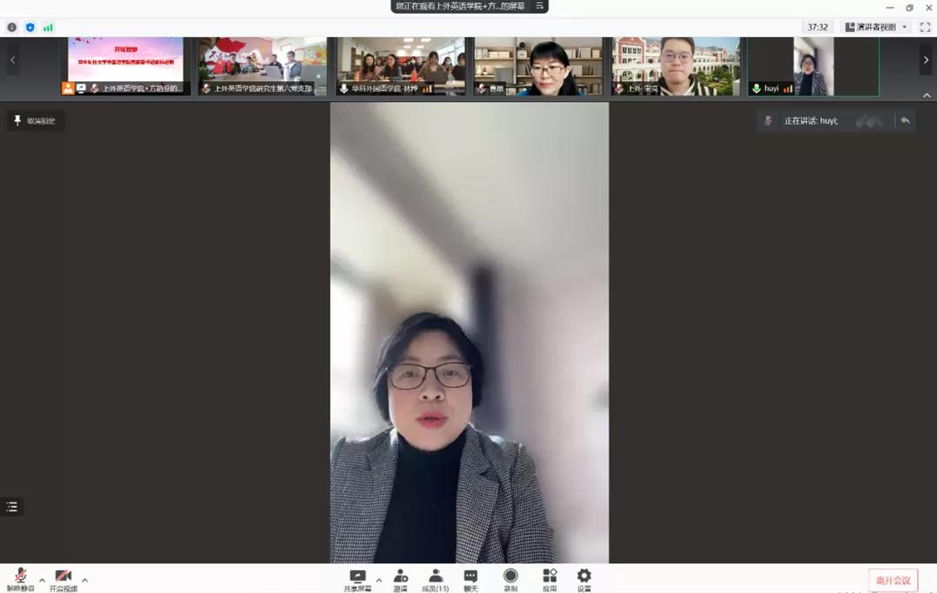The height and width of the screenshot is (593, 937).
Task: Open the chat panel
Action: click(470, 578)
